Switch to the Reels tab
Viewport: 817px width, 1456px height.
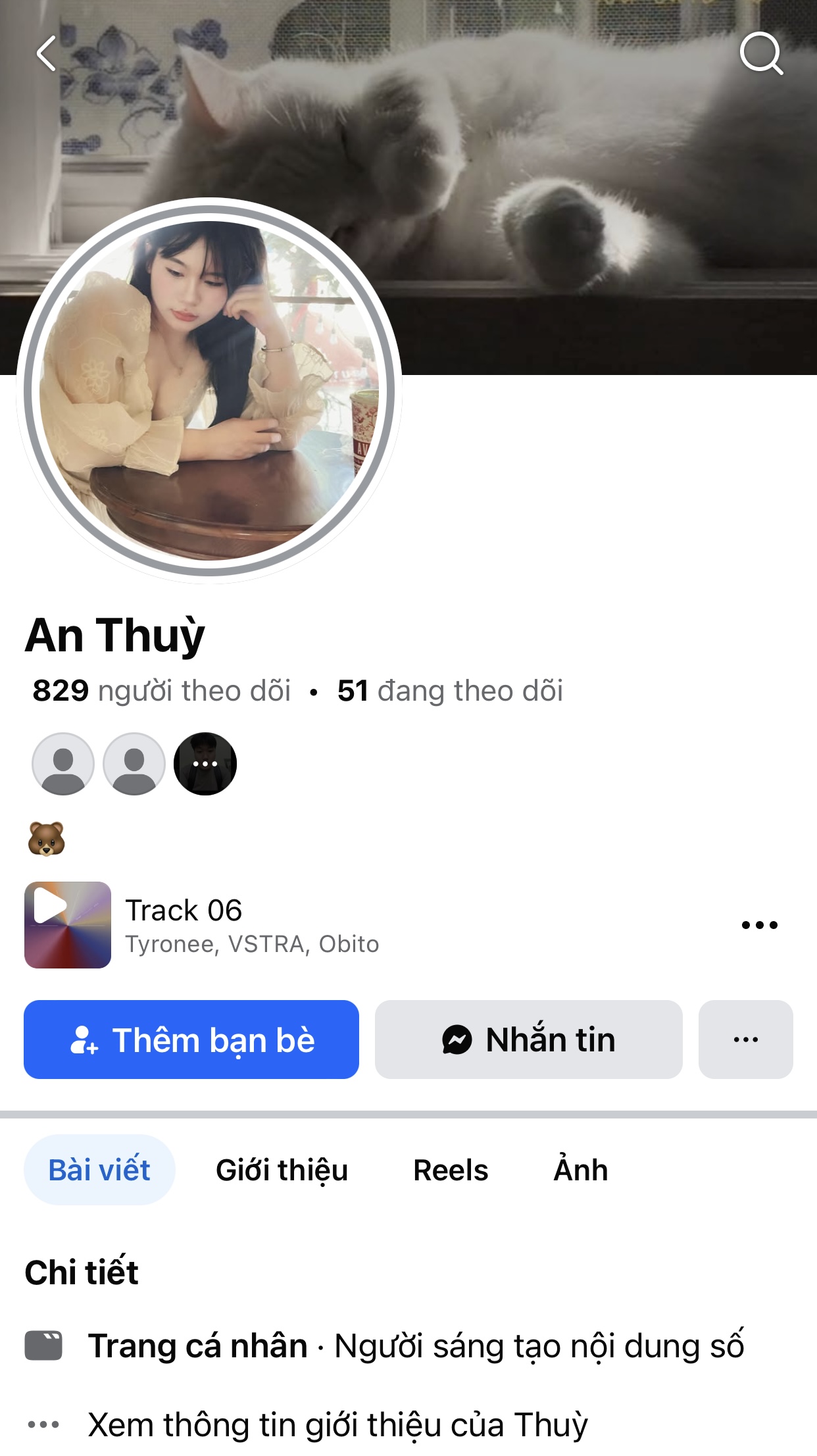click(x=451, y=1170)
